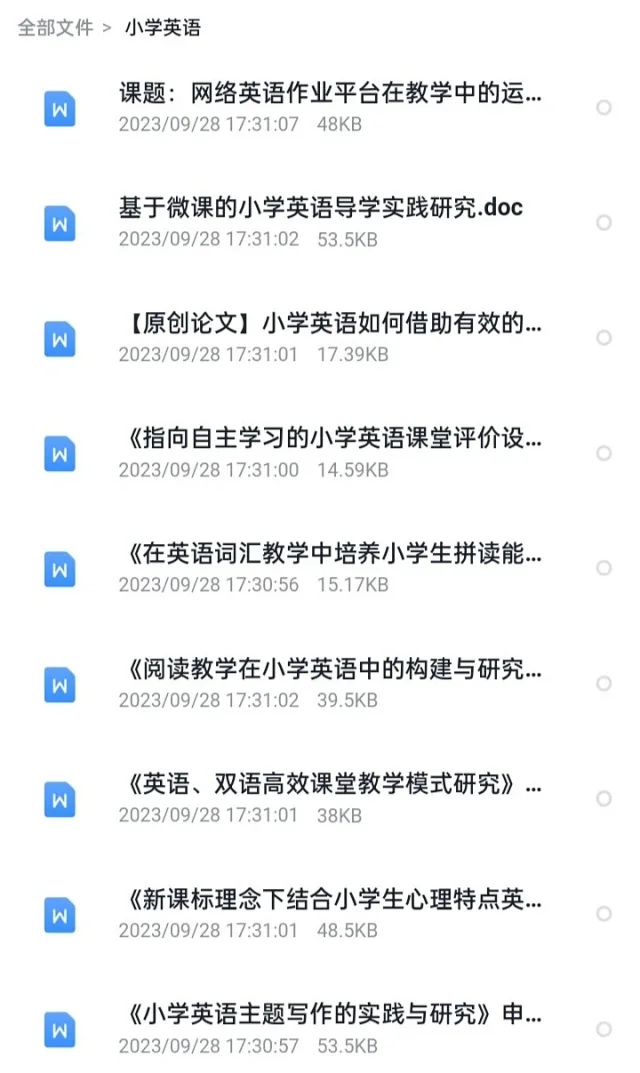Select circle for 《小学英语主题写作 file
640x1073 pixels.
point(604,1029)
